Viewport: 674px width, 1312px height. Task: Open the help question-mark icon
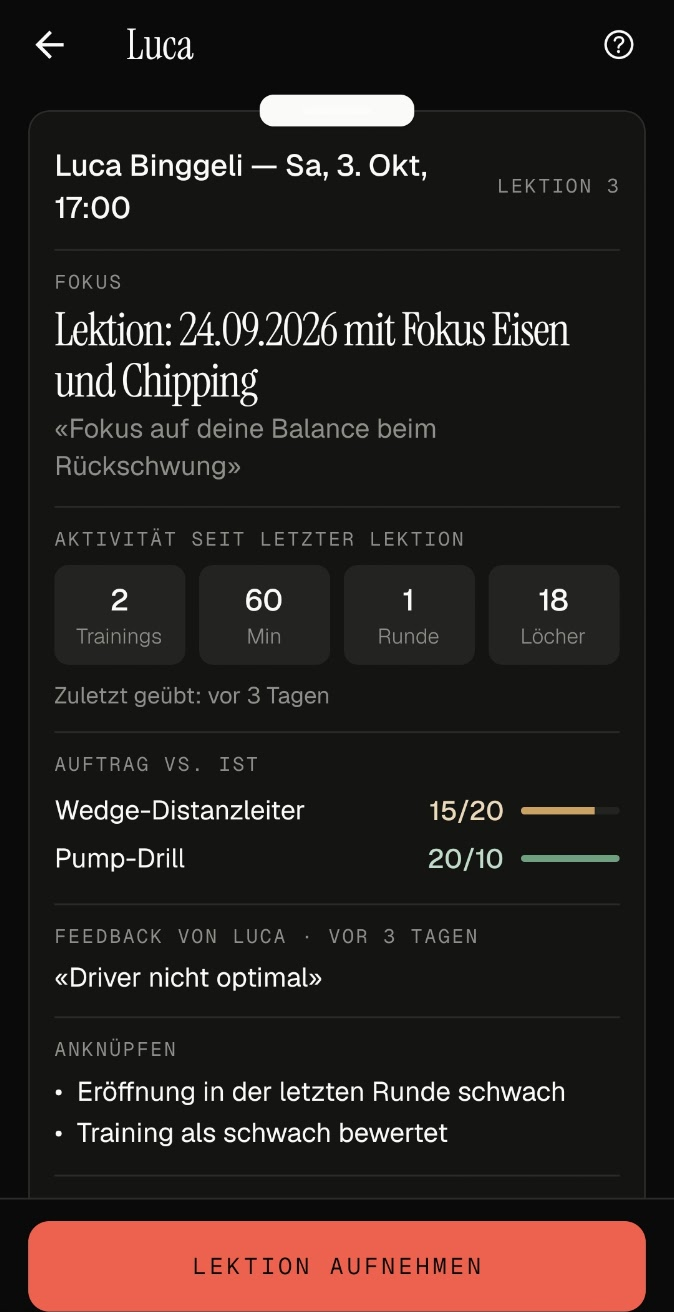click(619, 45)
